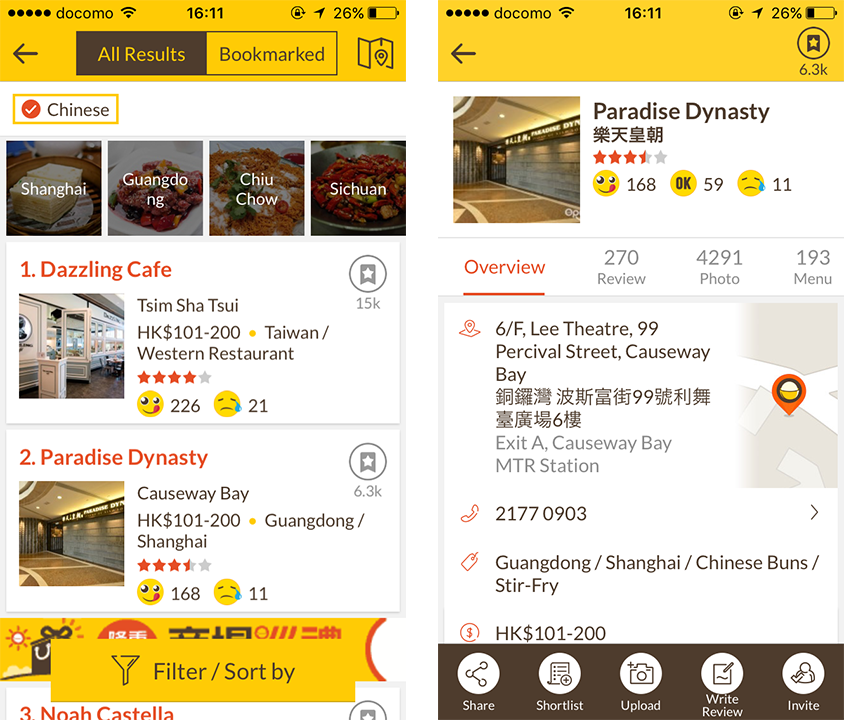Open the 270 Review tab
Image resolution: width=844 pixels, height=720 pixels.
(x=621, y=267)
